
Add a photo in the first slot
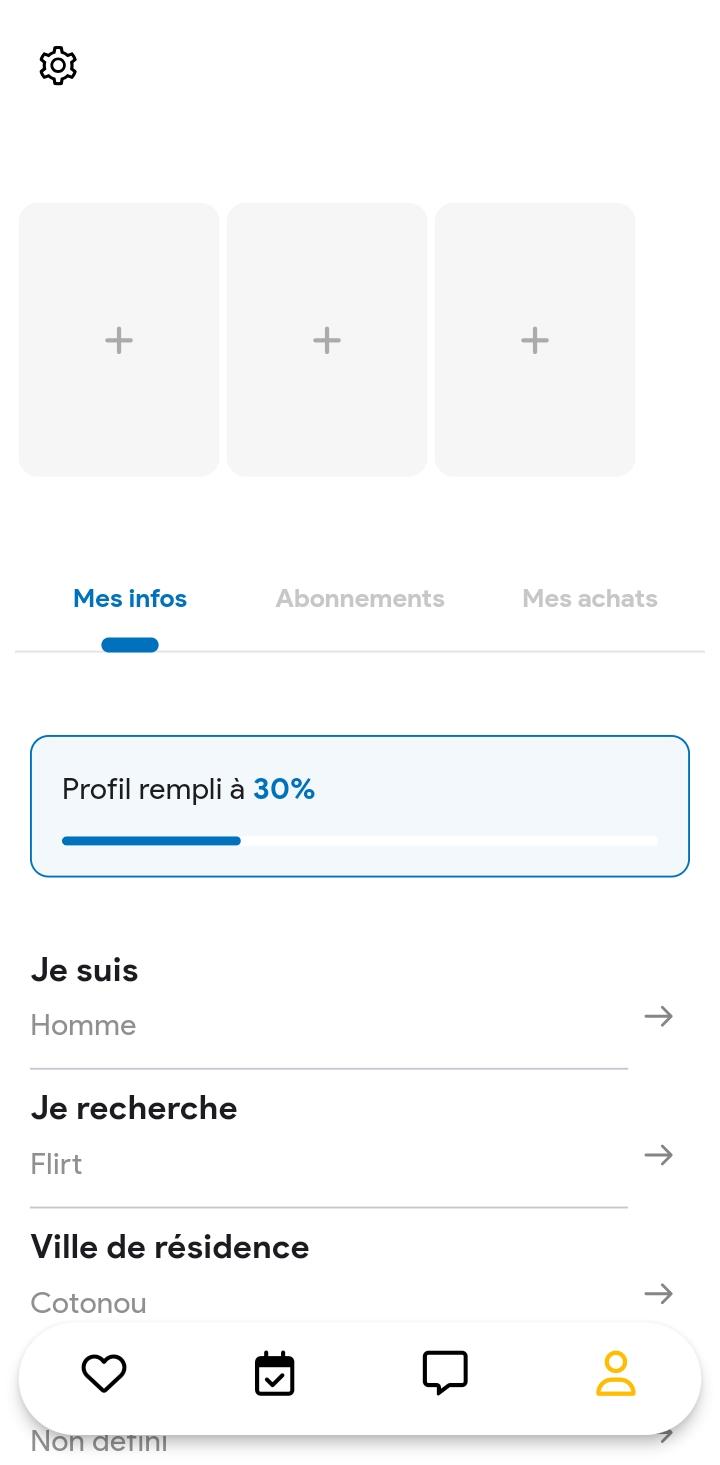(x=119, y=340)
